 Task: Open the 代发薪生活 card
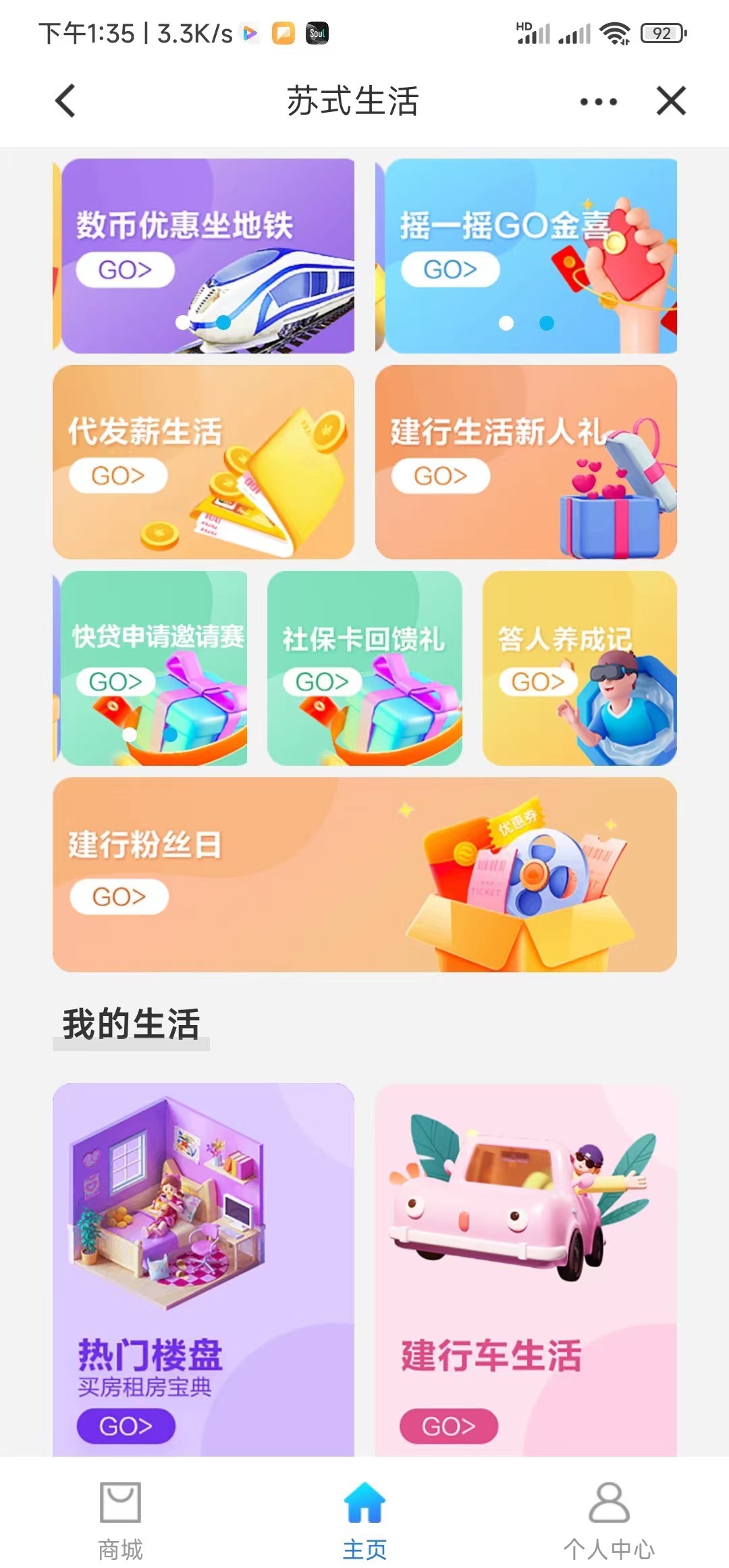(x=203, y=462)
